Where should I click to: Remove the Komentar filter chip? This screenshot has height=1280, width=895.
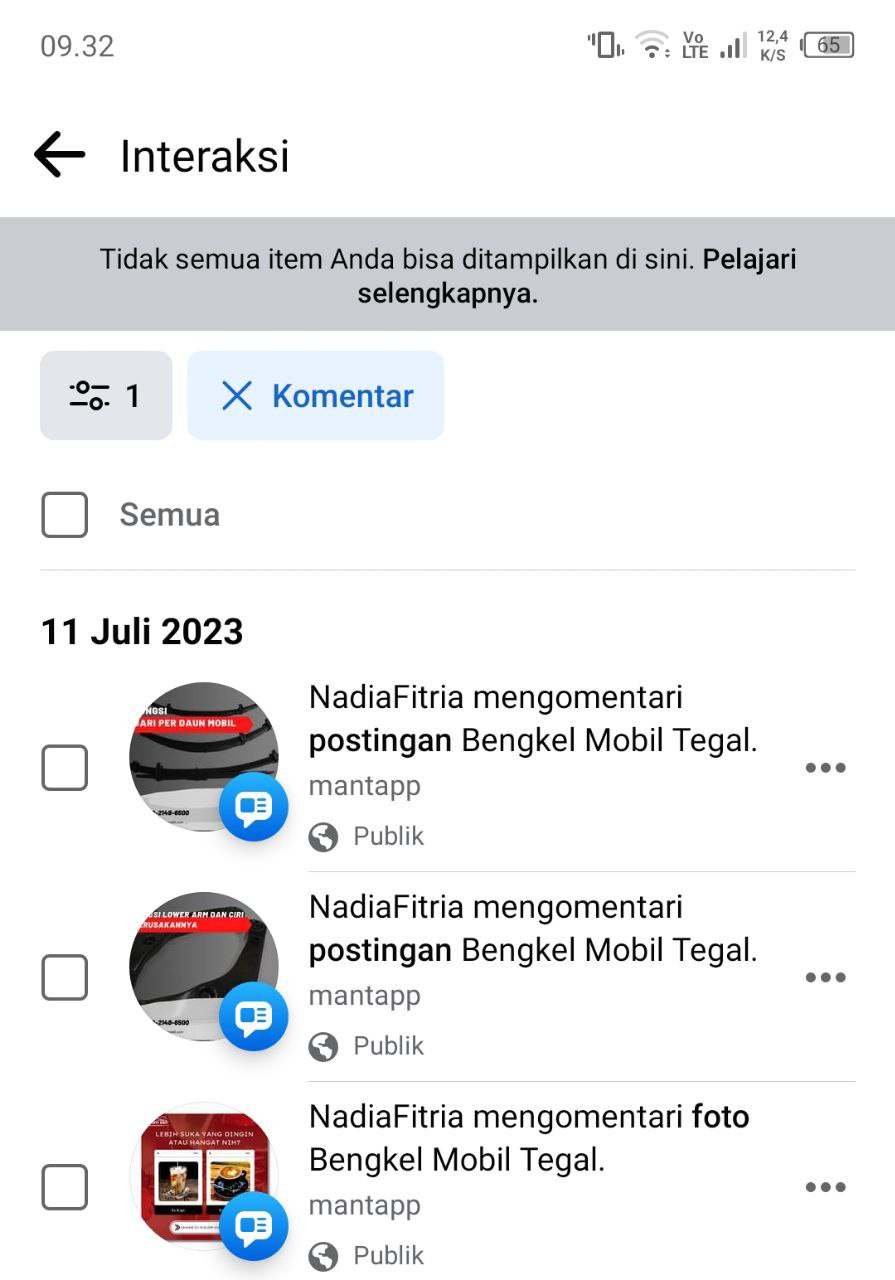[237, 396]
